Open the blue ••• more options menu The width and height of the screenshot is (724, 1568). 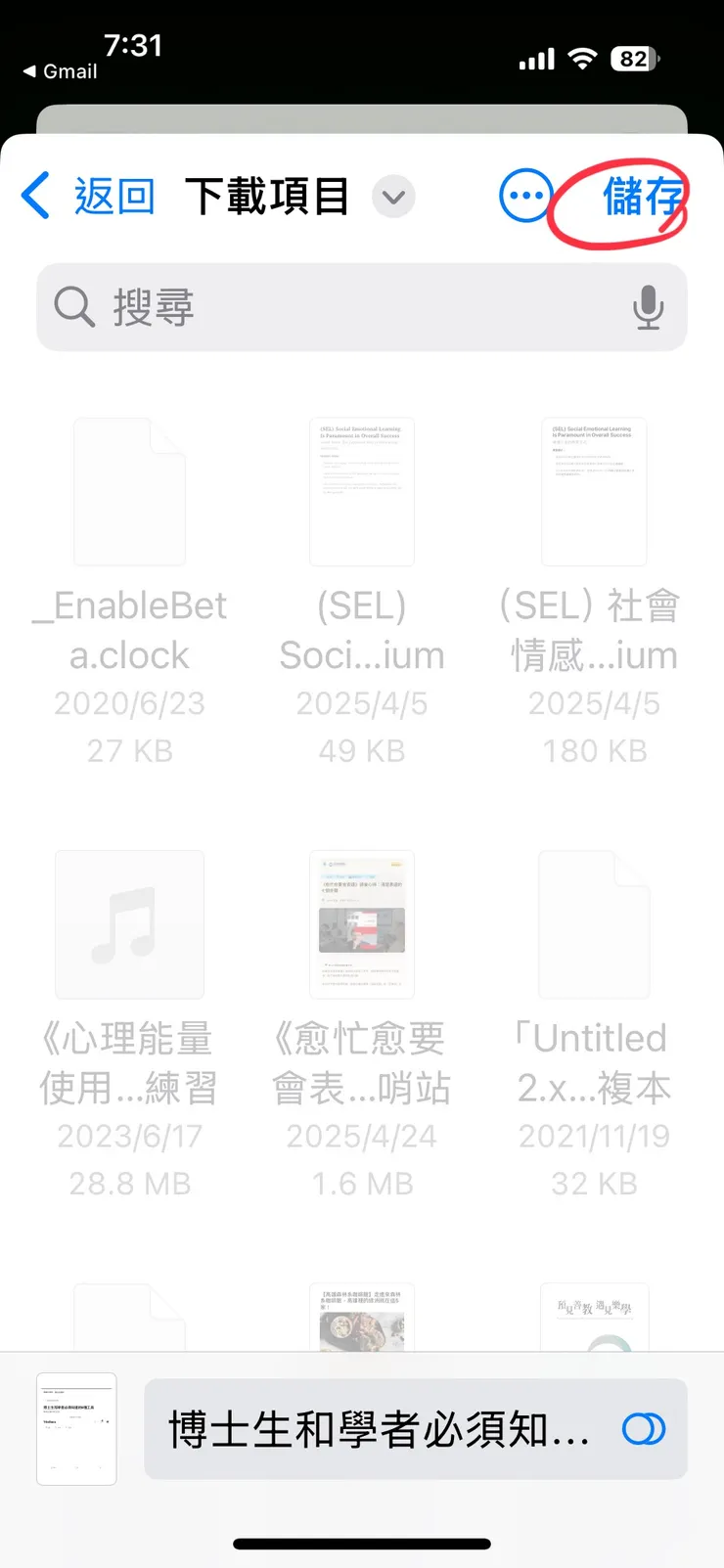click(525, 196)
